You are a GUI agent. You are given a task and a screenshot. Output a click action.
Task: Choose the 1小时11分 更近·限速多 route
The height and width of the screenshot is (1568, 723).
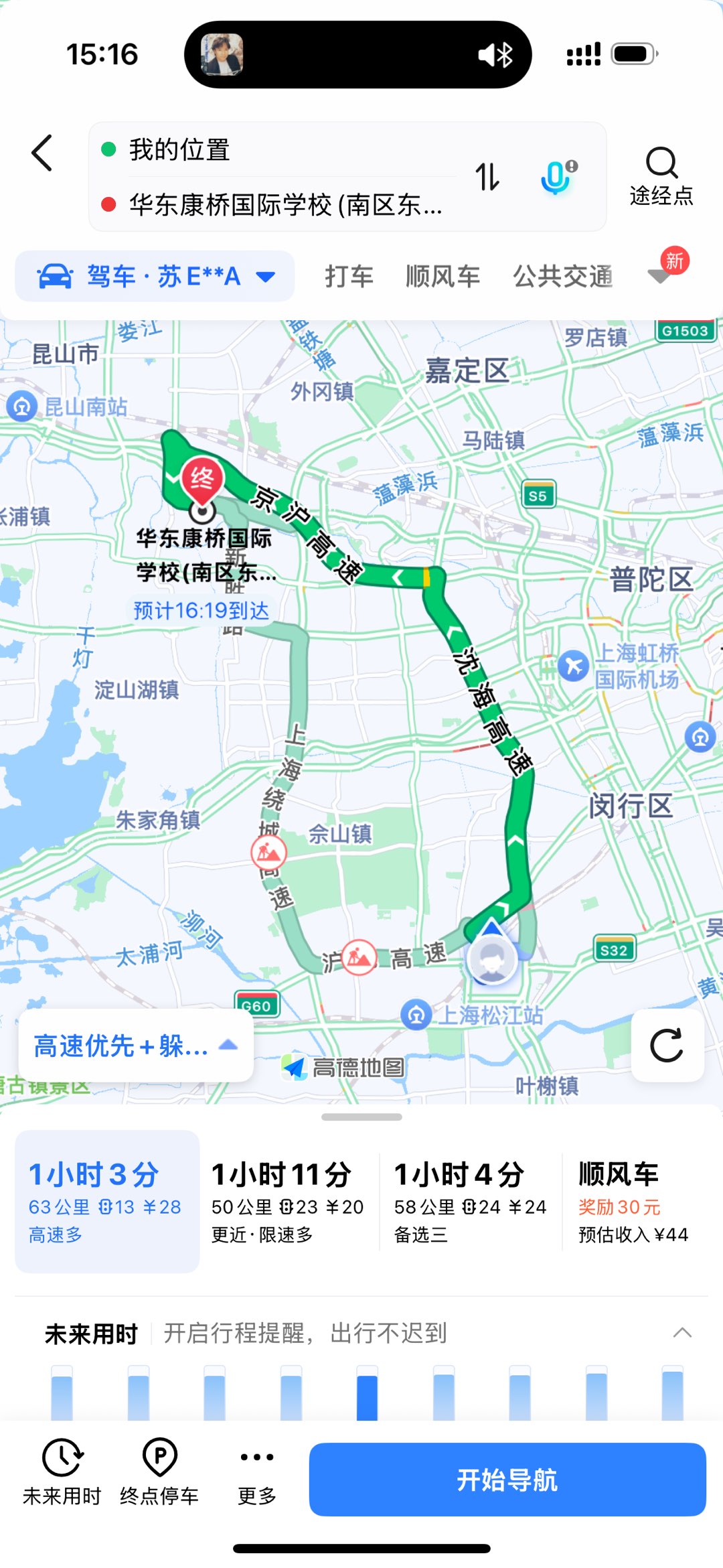288,1202
